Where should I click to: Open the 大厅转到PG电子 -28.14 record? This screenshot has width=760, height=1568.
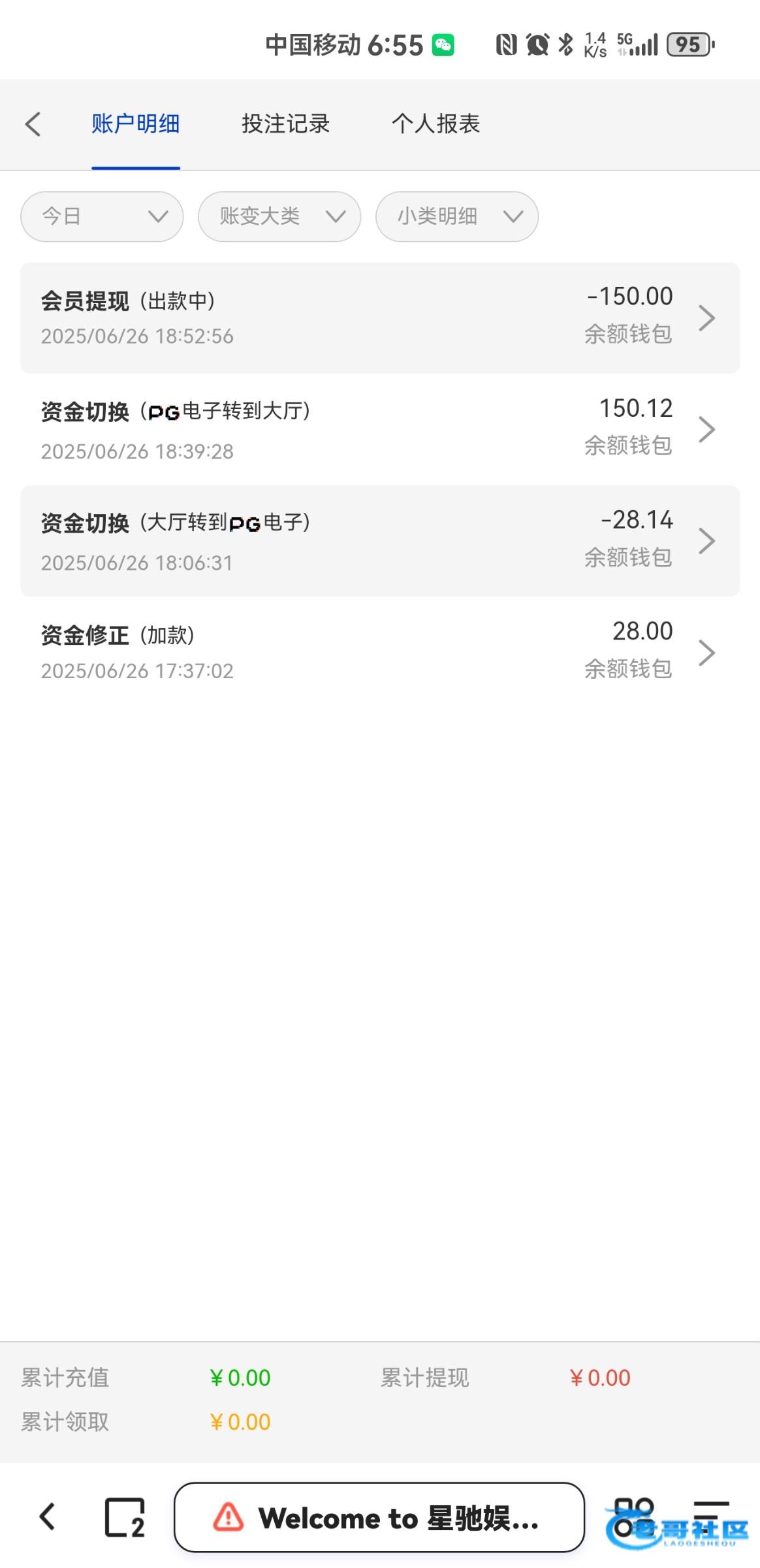coord(380,541)
